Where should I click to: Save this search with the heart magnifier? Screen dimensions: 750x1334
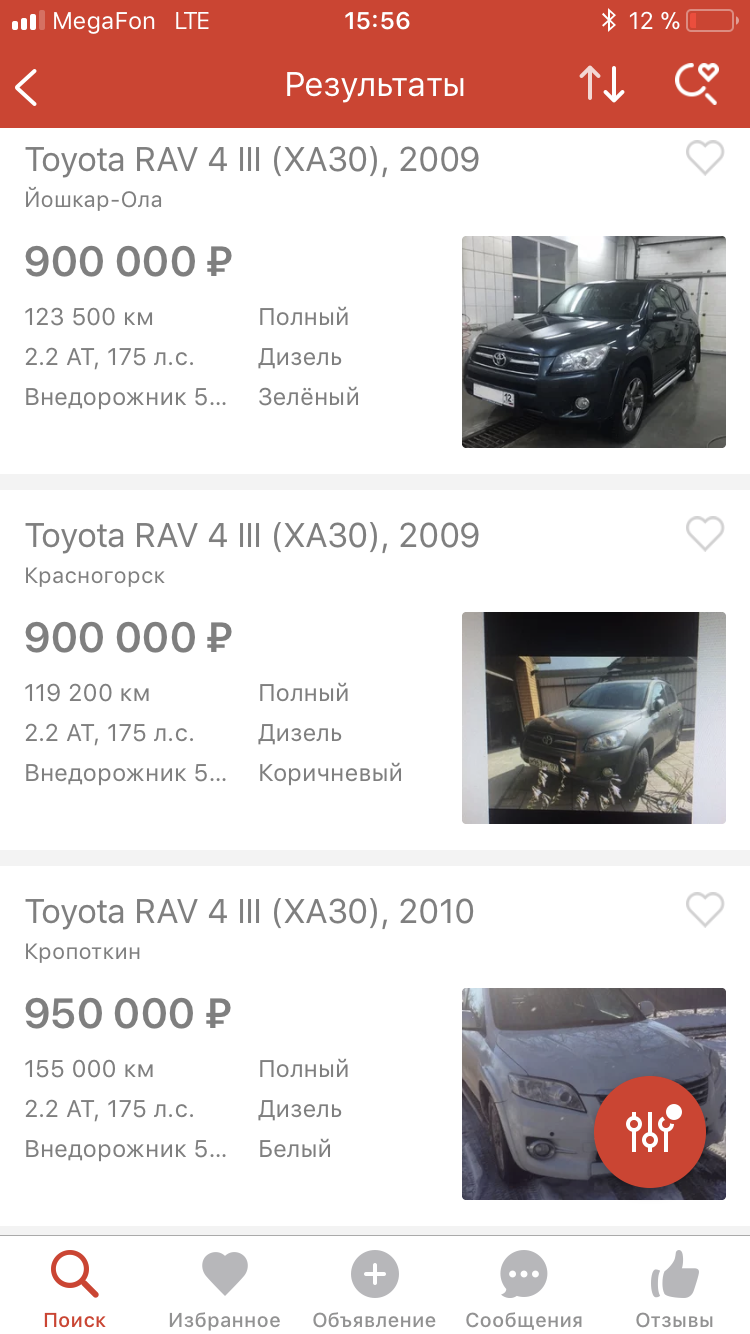tap(696, 85)
